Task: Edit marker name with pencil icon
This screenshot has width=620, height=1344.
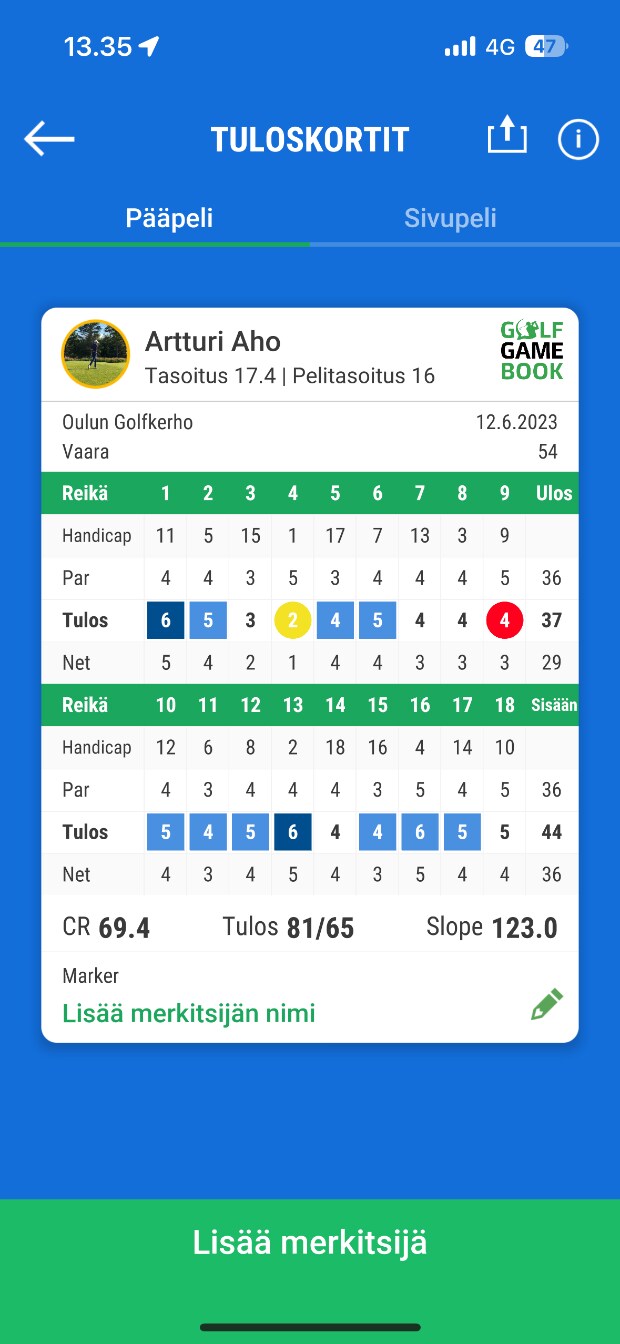Action: 547,1005
